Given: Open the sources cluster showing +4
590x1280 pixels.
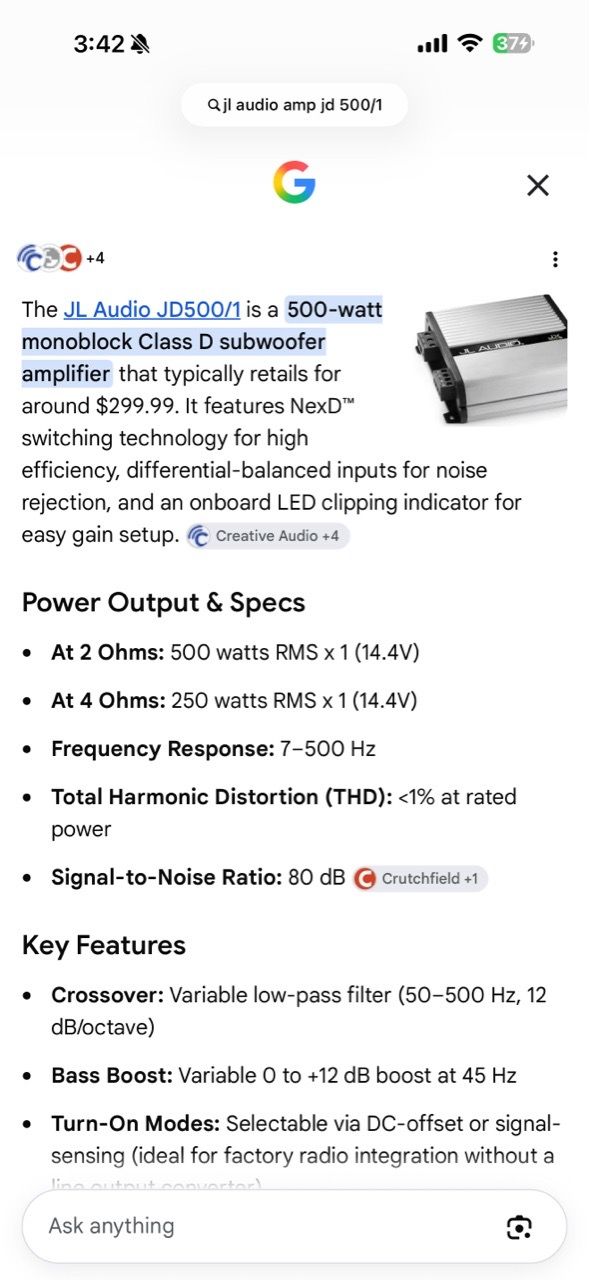Looking at the screenshot, I should 61,258.
